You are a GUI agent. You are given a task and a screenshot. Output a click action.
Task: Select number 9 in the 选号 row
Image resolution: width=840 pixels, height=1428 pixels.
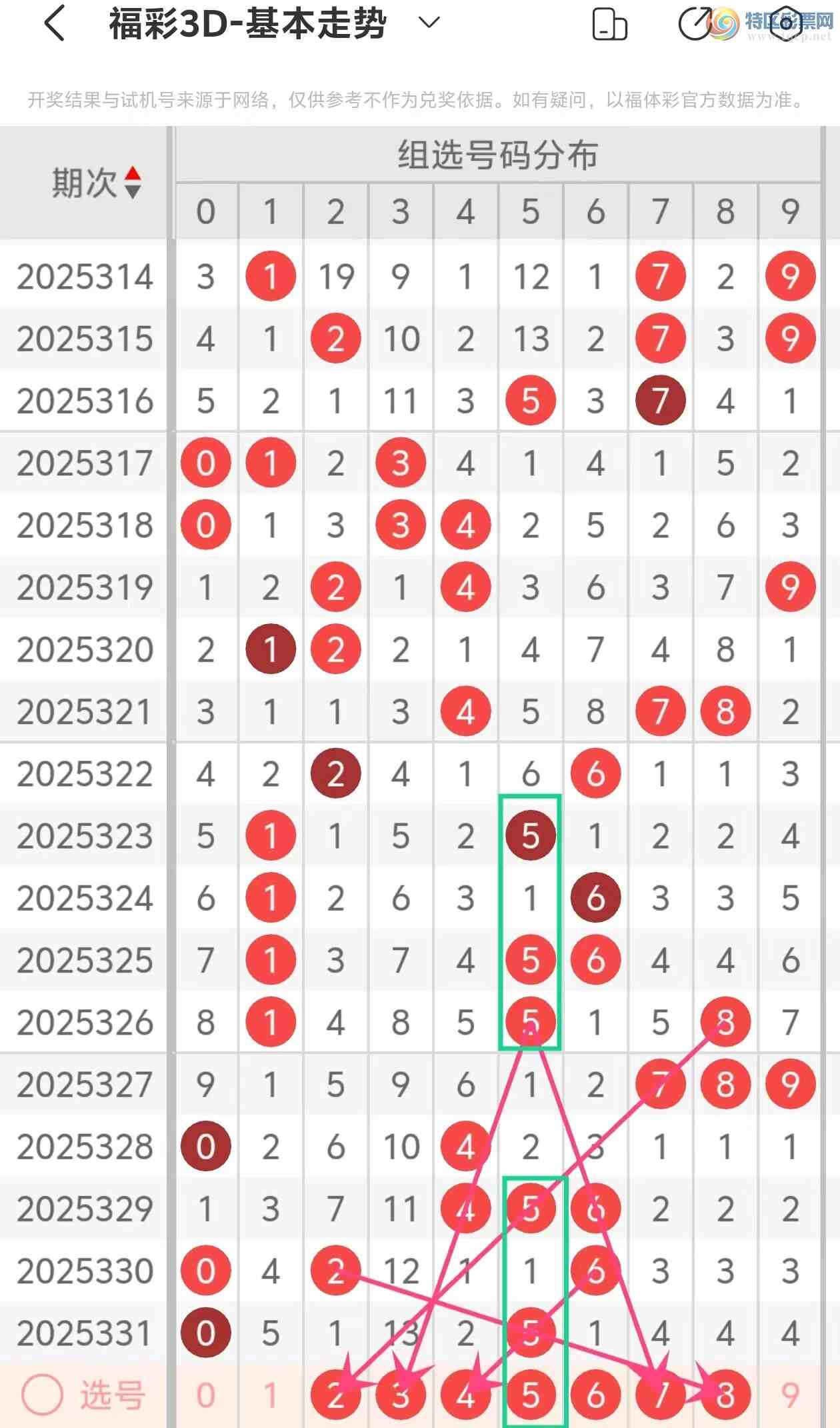click(790, 1395)
